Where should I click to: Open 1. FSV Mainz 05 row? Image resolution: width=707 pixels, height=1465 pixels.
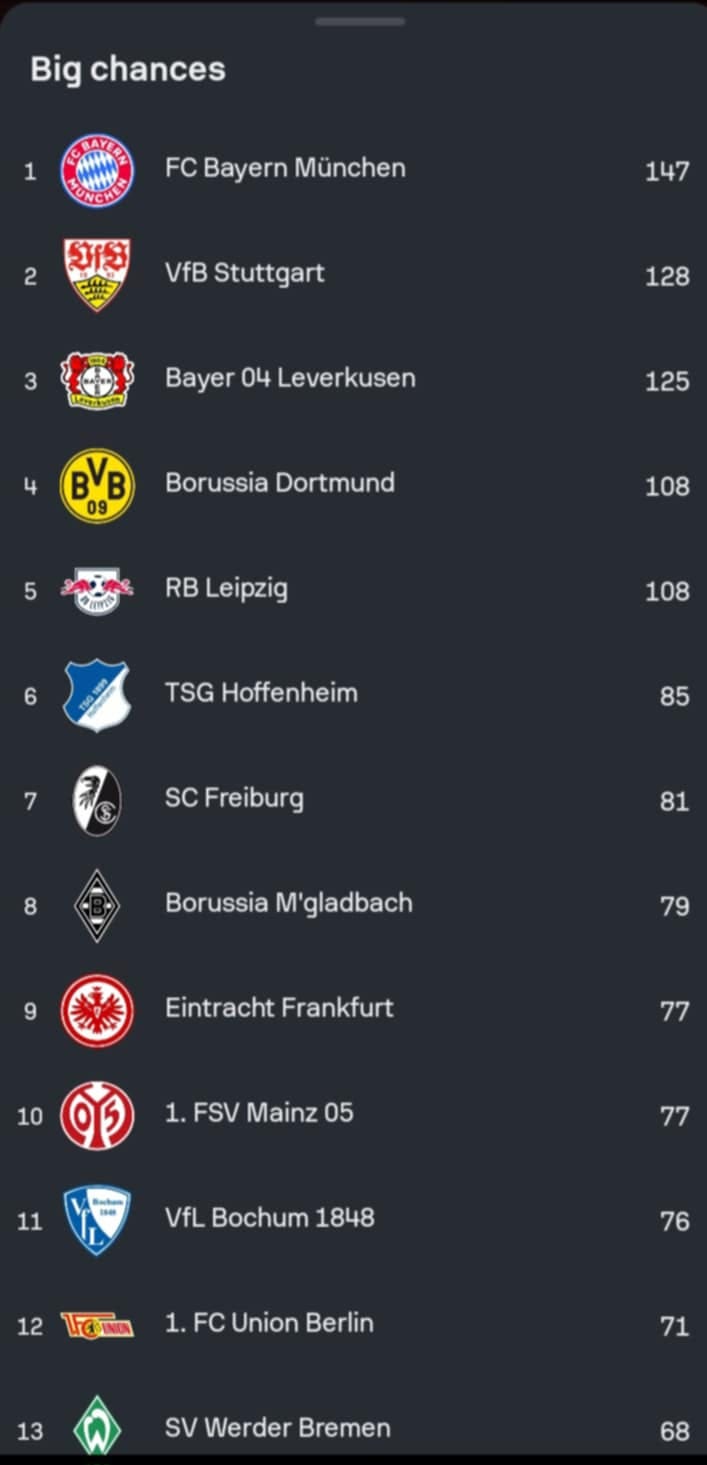(x=353, y=1115)
